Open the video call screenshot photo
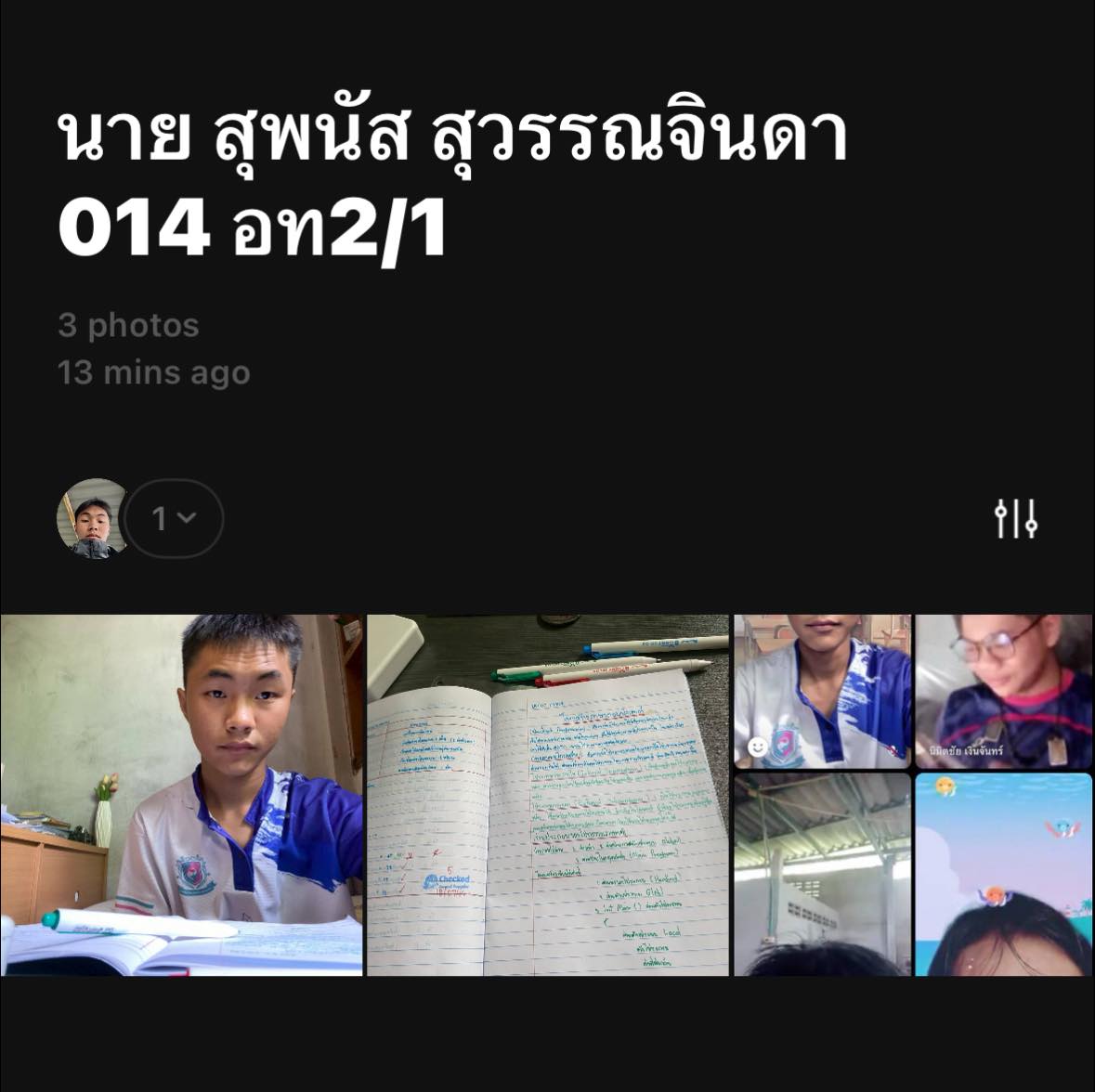 (914, 795)
